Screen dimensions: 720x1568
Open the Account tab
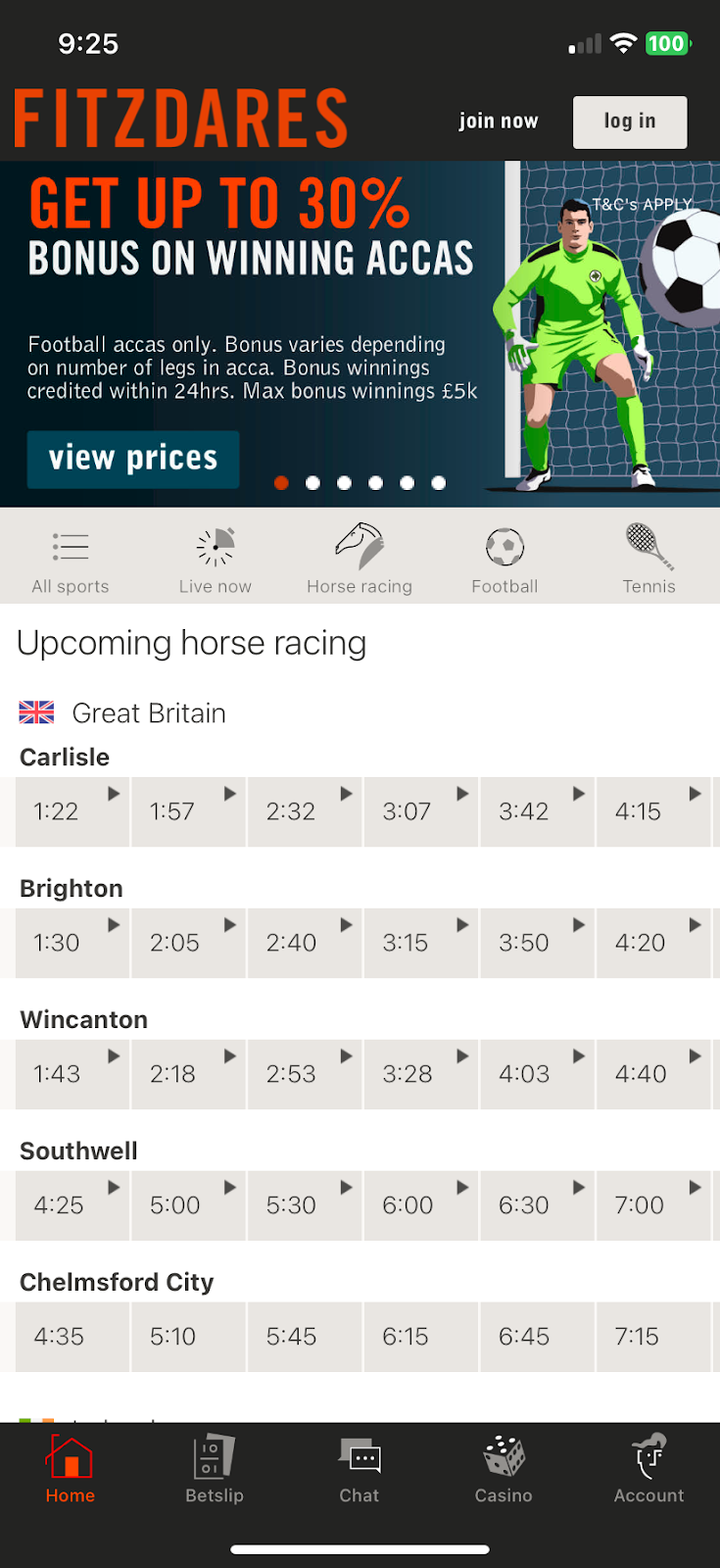pyautogui.click(x=648, y=1470)
